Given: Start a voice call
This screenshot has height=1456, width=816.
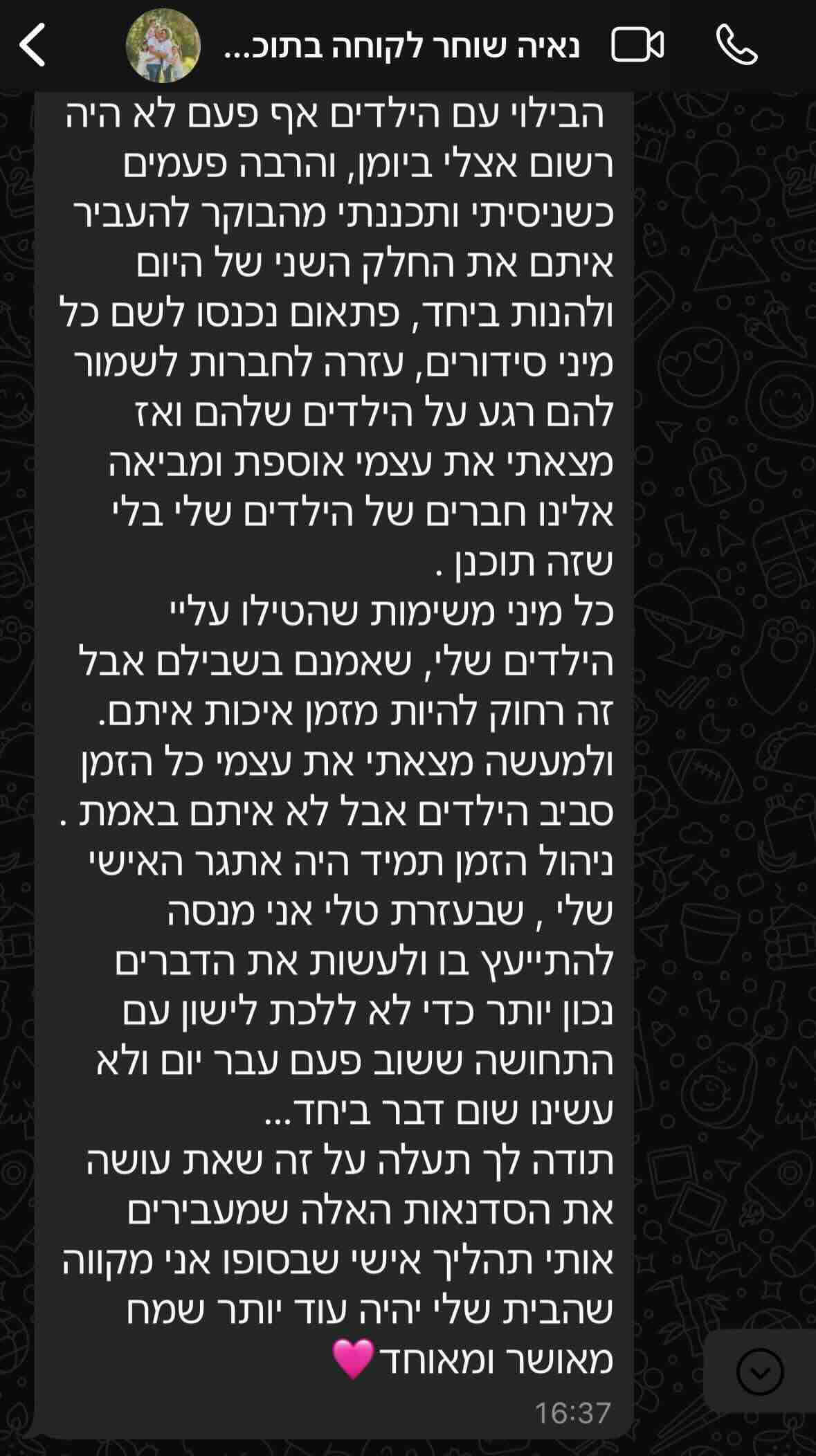Looking at the screenshot, I should tap(736, 46).
